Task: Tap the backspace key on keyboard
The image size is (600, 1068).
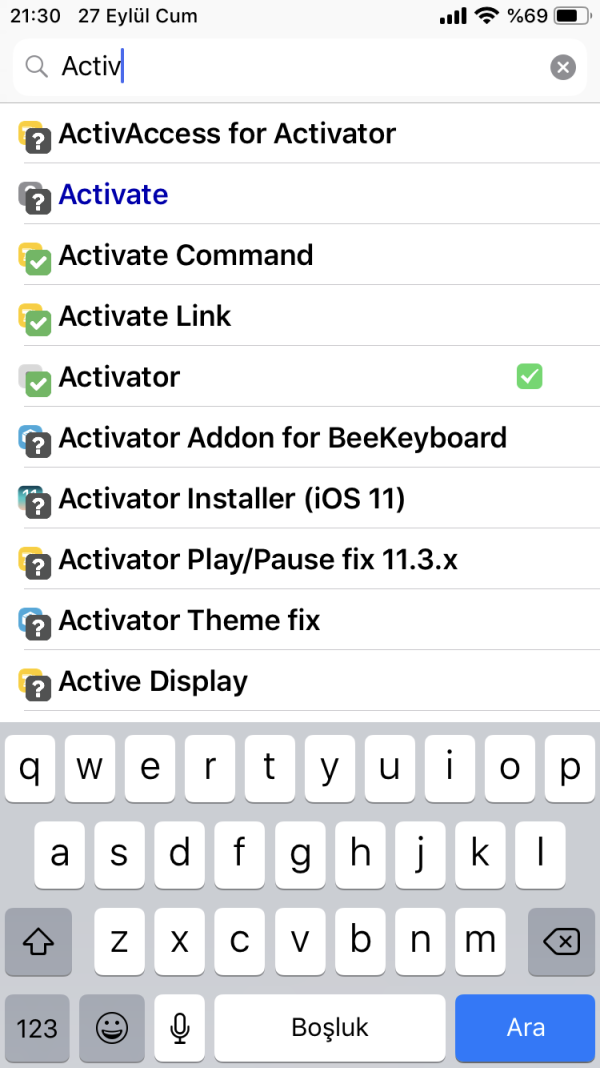Action: click(561, 941)
